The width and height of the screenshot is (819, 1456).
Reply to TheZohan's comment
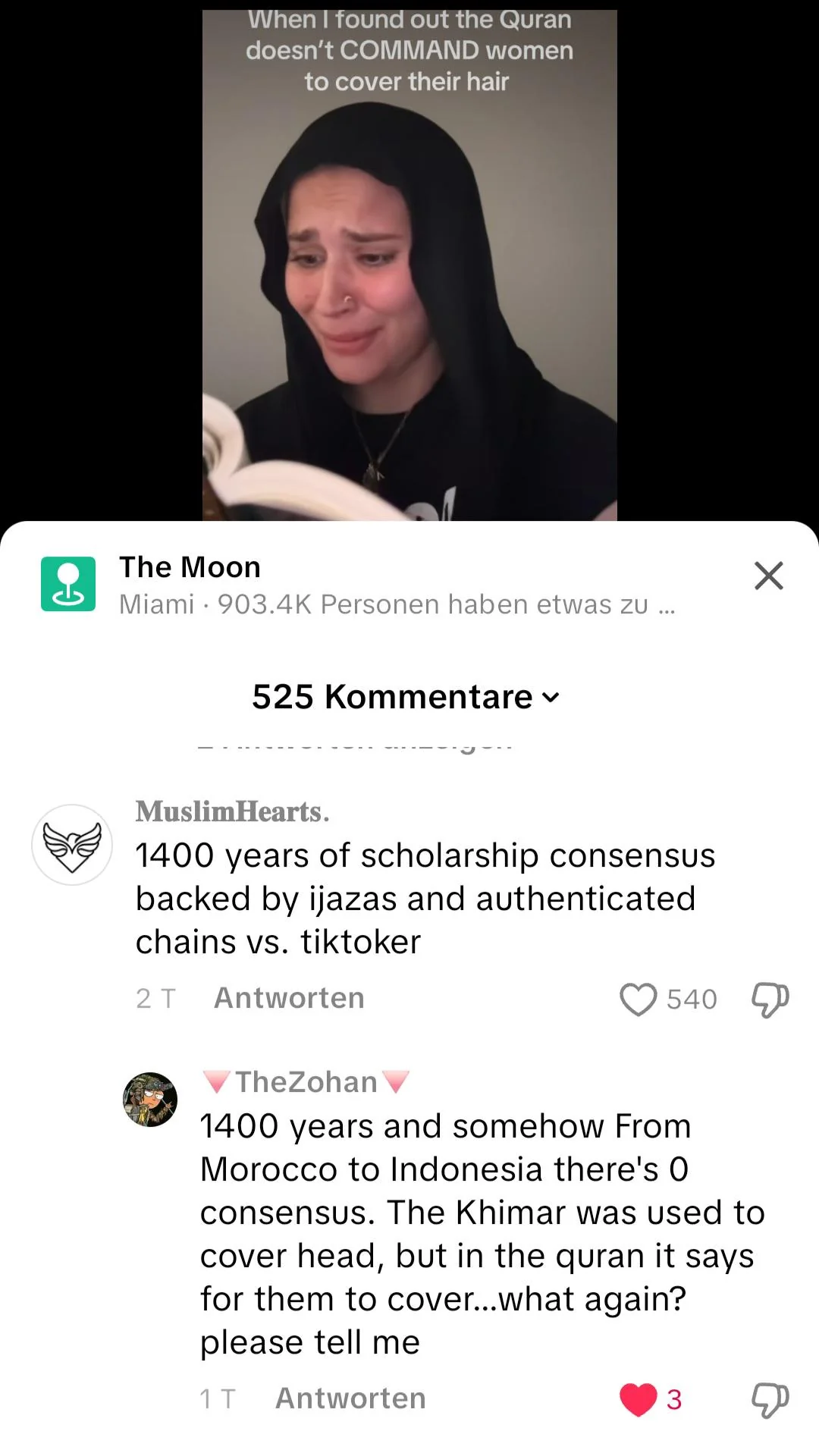pos(350,1398)
